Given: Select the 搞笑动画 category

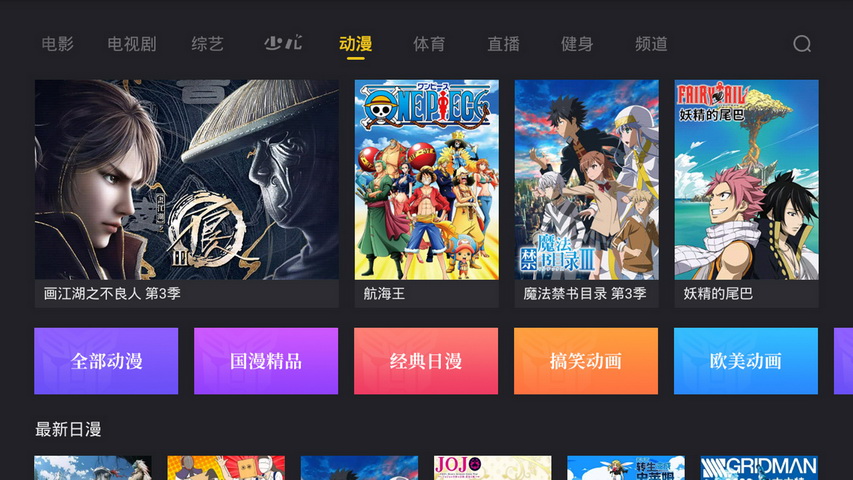Looking at the screenshot, I should [x=586, y=361].
